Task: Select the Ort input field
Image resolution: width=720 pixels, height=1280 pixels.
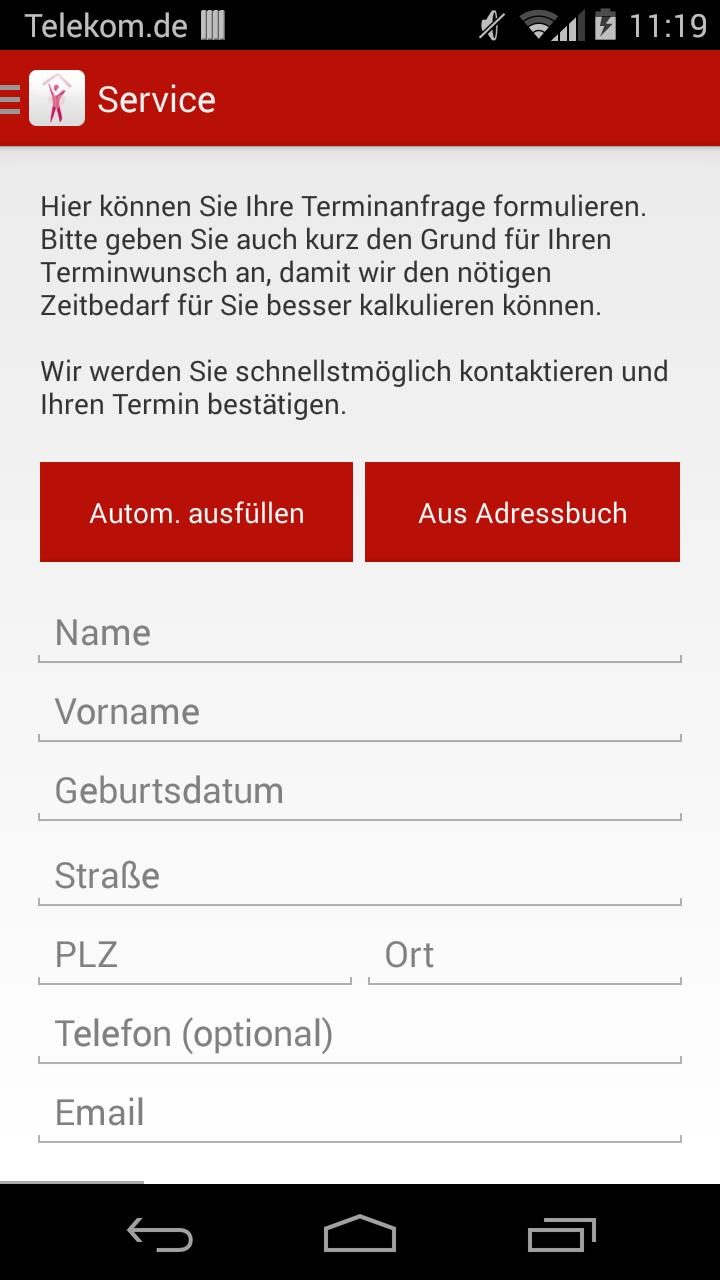Action: click(525, 955)
